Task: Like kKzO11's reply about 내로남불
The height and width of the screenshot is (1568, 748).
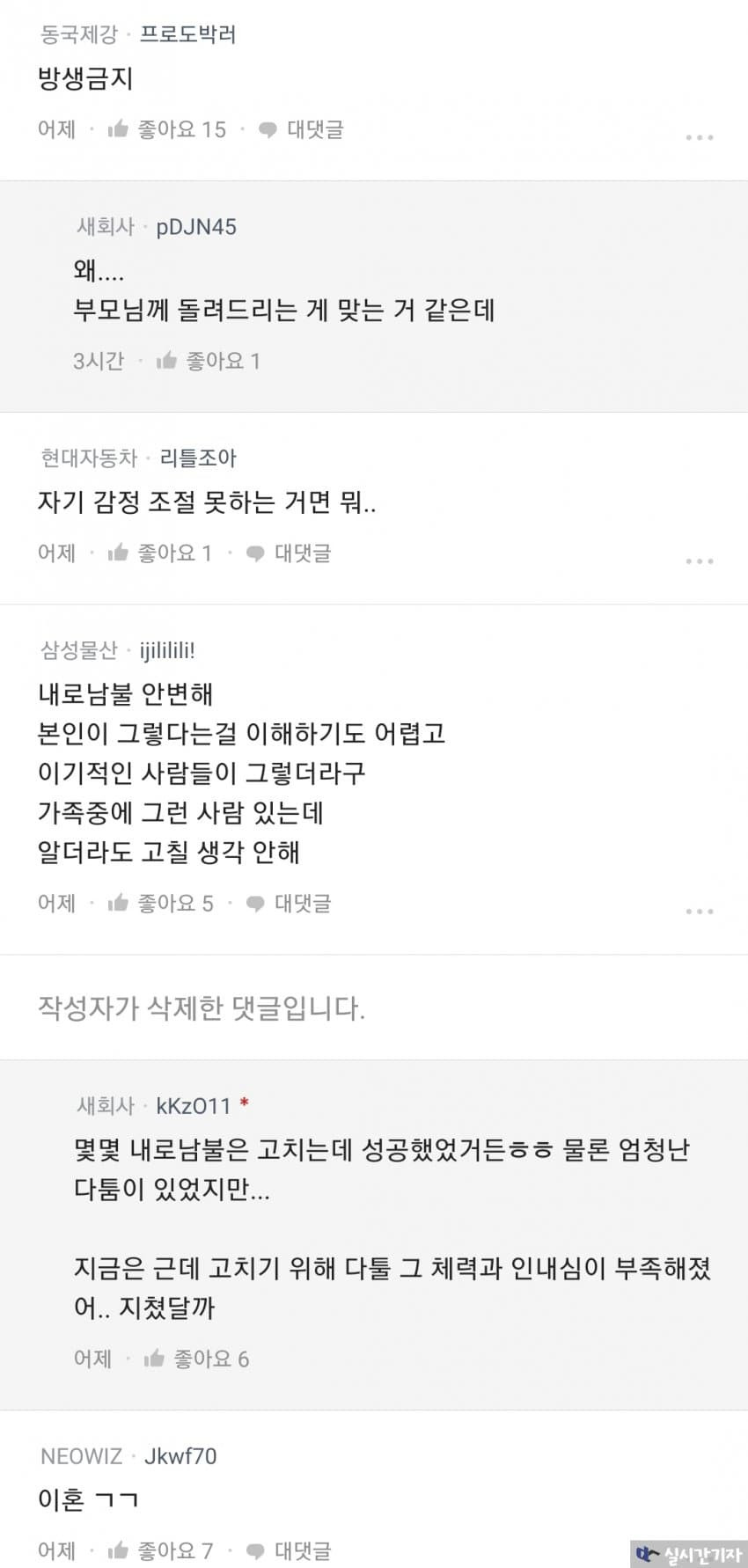Action: pyautogui.click(x=196, y=1359)
